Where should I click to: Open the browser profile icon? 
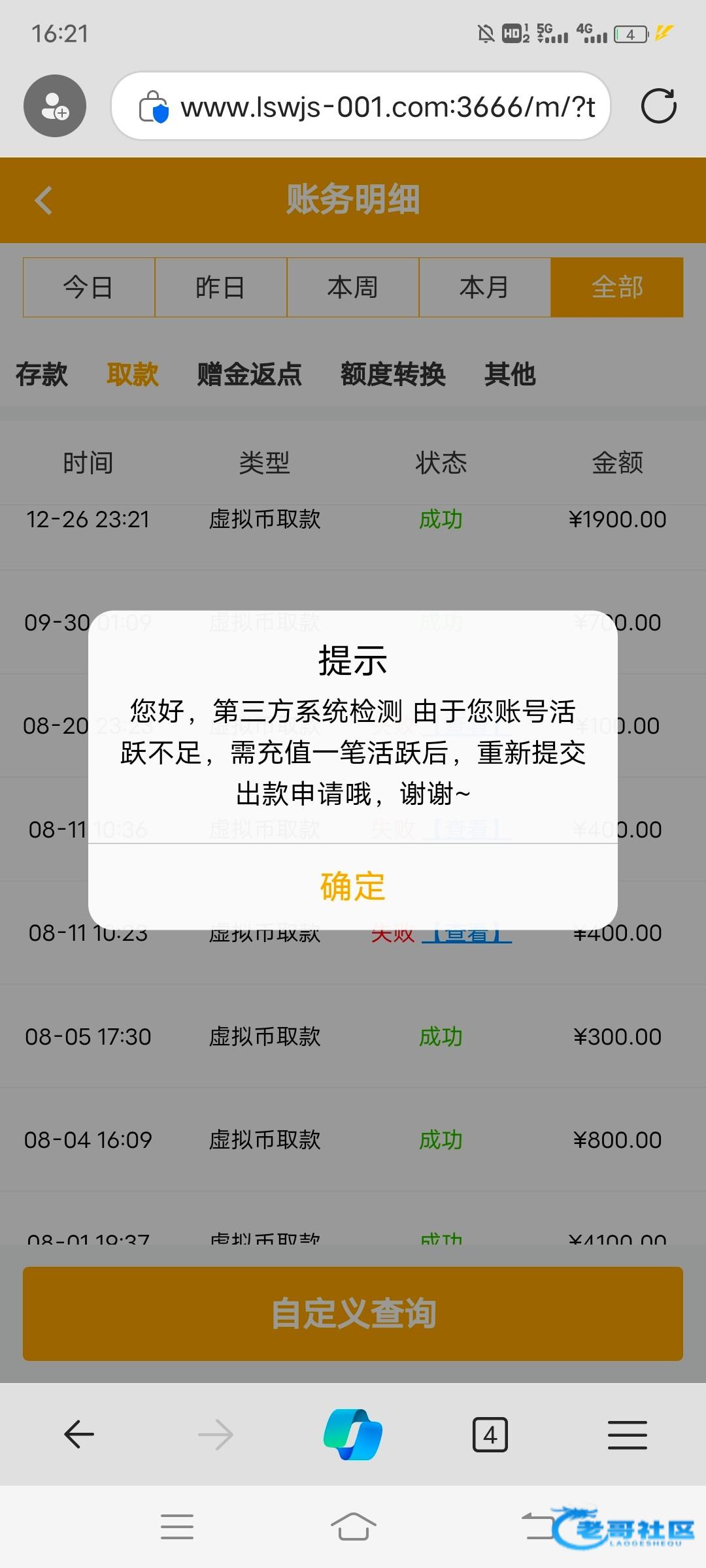point(55,106)
